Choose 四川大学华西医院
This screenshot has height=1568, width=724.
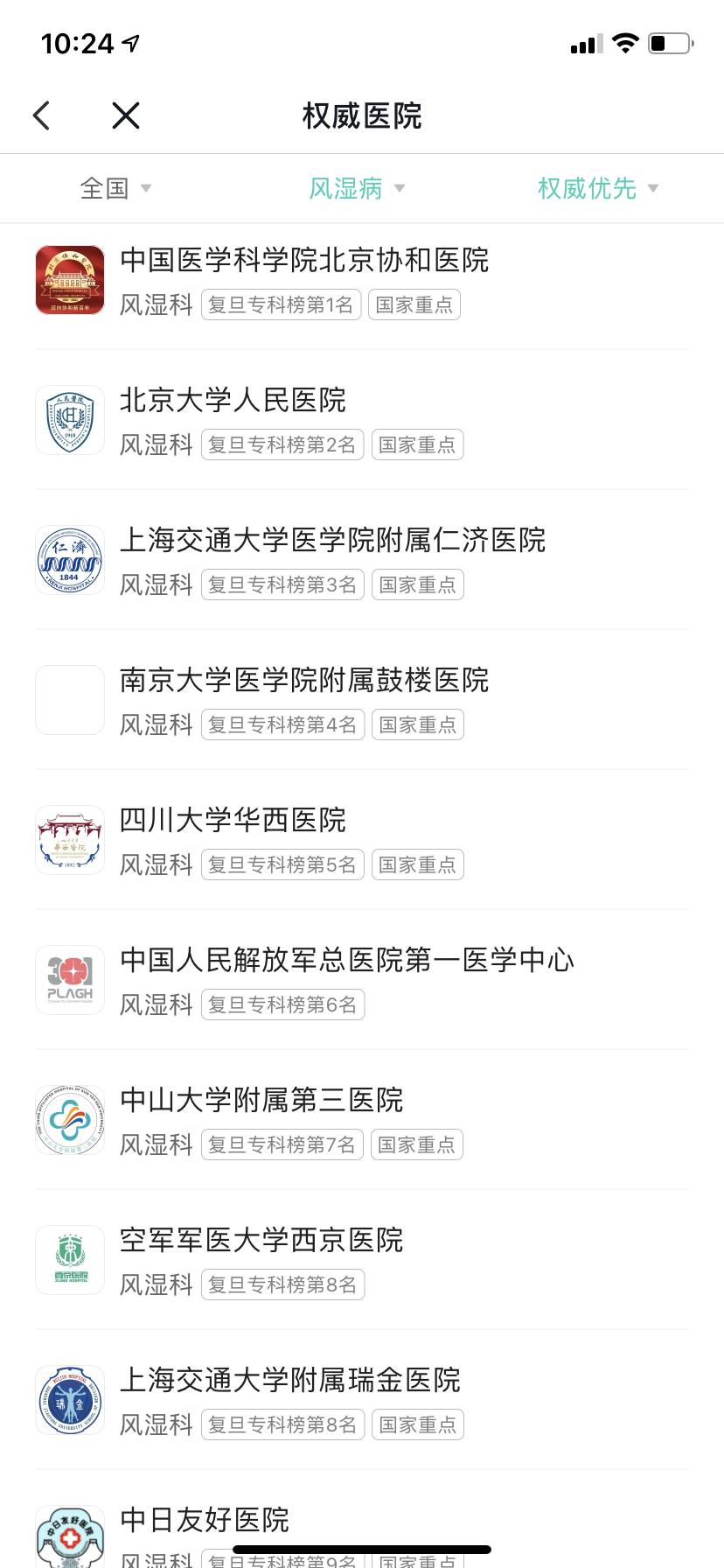[233, 820]
